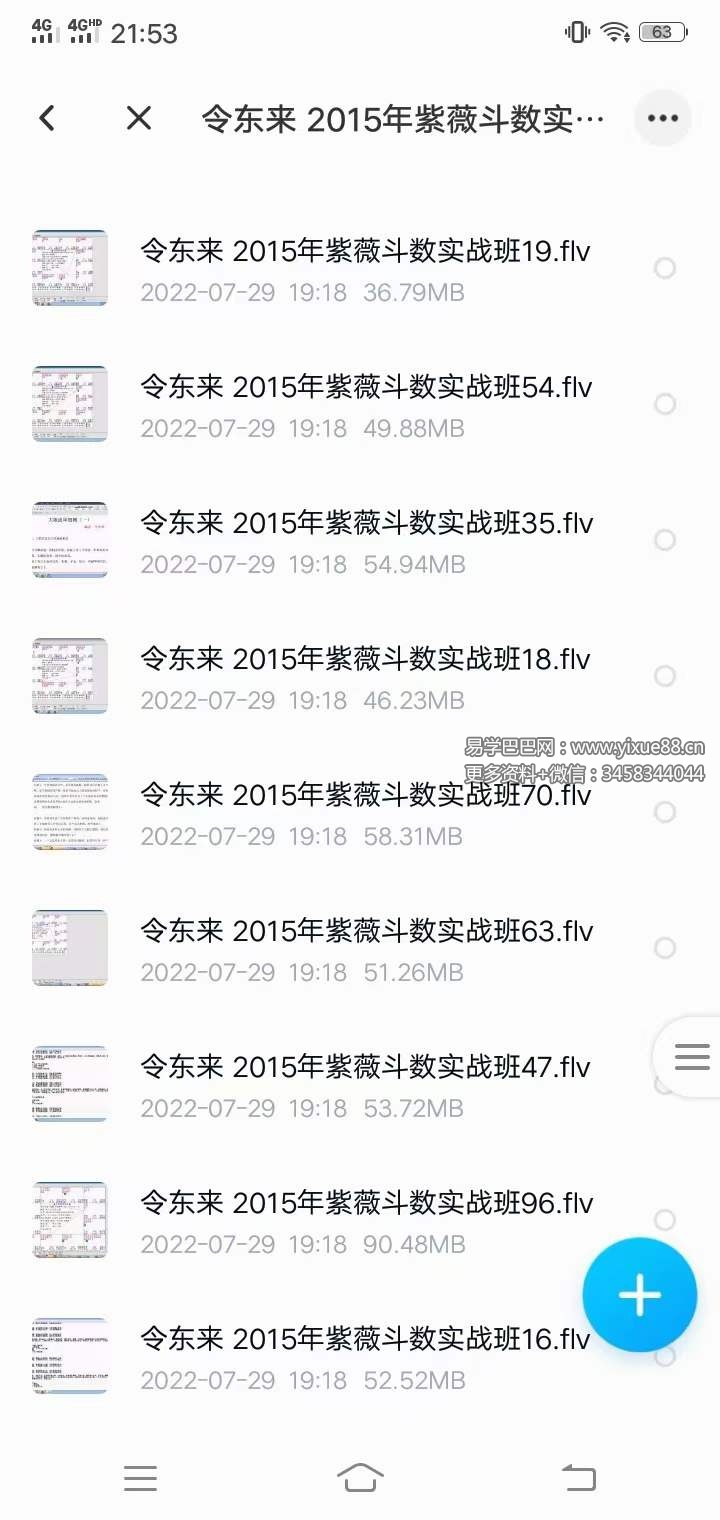Tap the filename 实战班47.flv
The height and width of the screenshot is (1520, 720).
(365, 1068)
